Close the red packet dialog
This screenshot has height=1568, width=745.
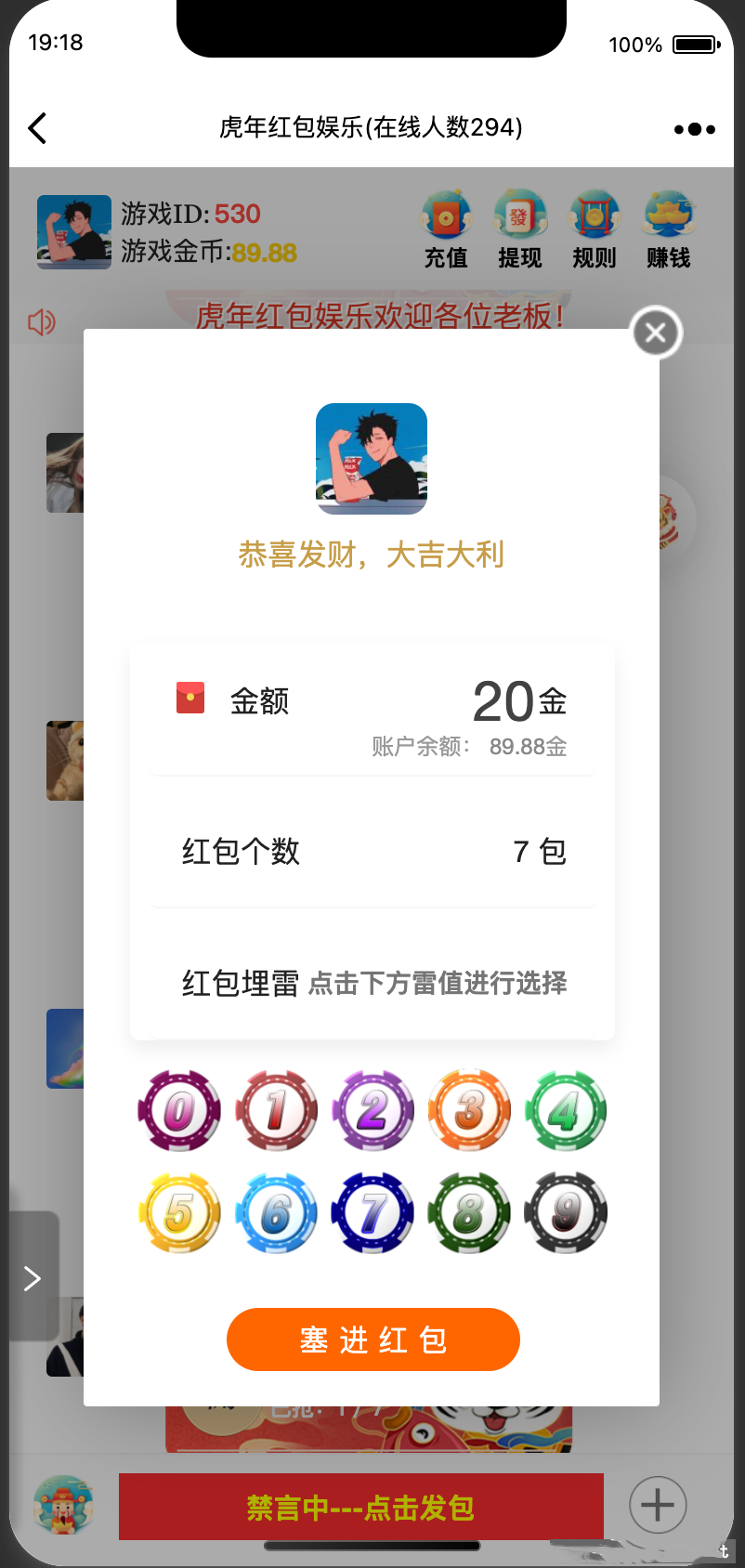(x=656, y=332)
